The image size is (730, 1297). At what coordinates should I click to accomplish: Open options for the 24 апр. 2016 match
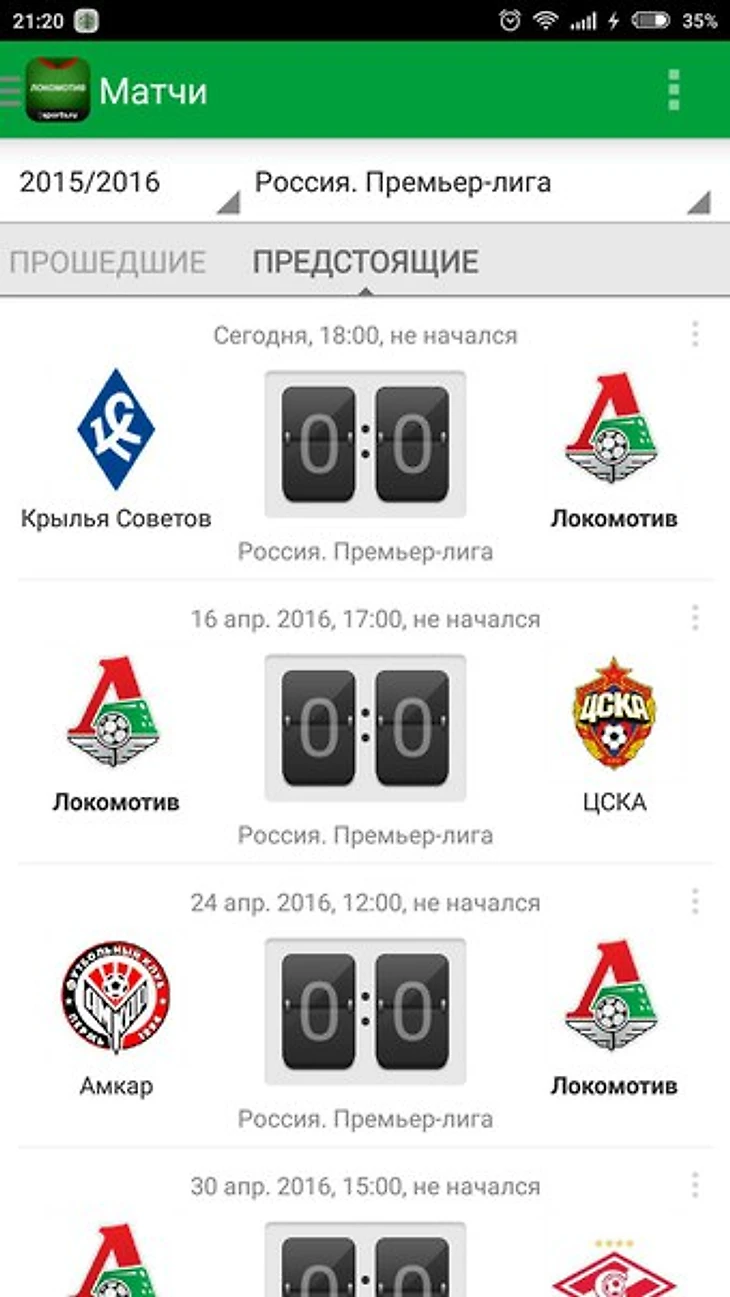(695, 903)
